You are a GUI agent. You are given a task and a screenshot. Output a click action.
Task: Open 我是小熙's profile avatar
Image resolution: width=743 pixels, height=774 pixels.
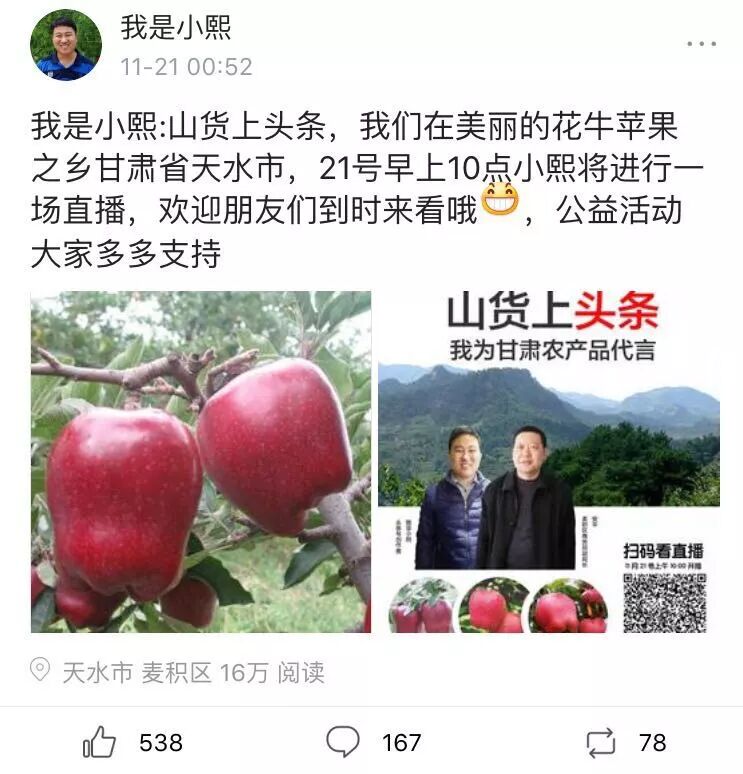(x=66, y=45)
